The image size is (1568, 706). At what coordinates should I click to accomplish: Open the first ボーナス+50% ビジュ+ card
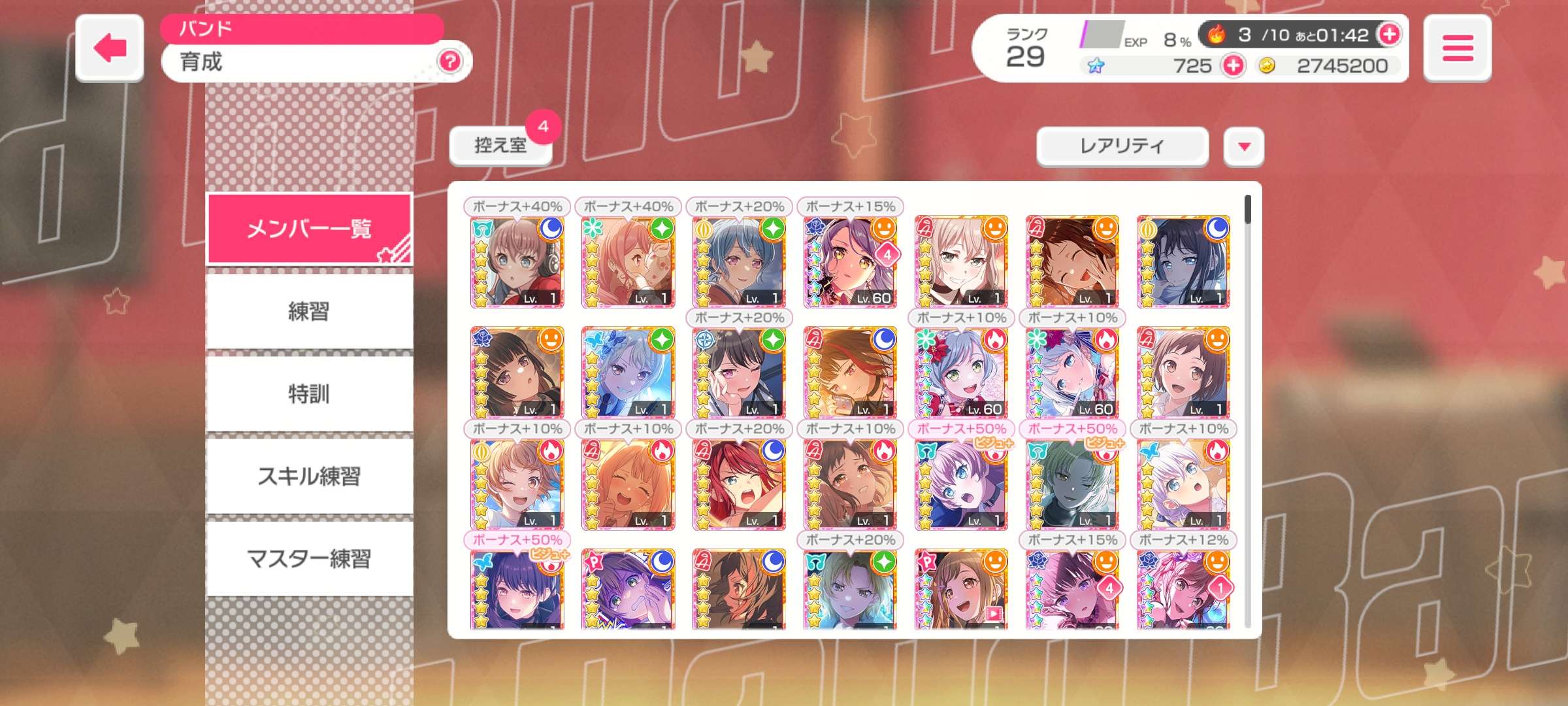pyautogui.click(x=961, y=485)
